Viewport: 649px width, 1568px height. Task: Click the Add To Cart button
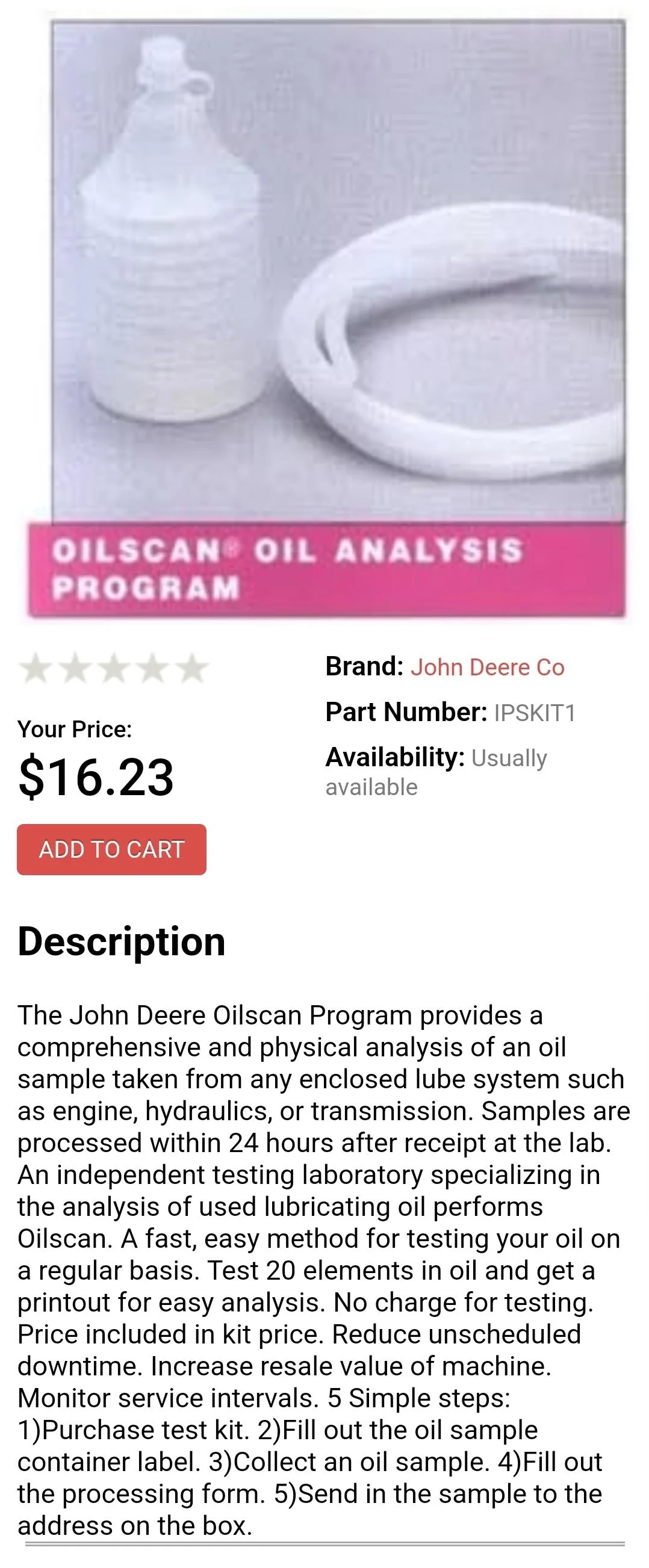[x=111, y=849]
